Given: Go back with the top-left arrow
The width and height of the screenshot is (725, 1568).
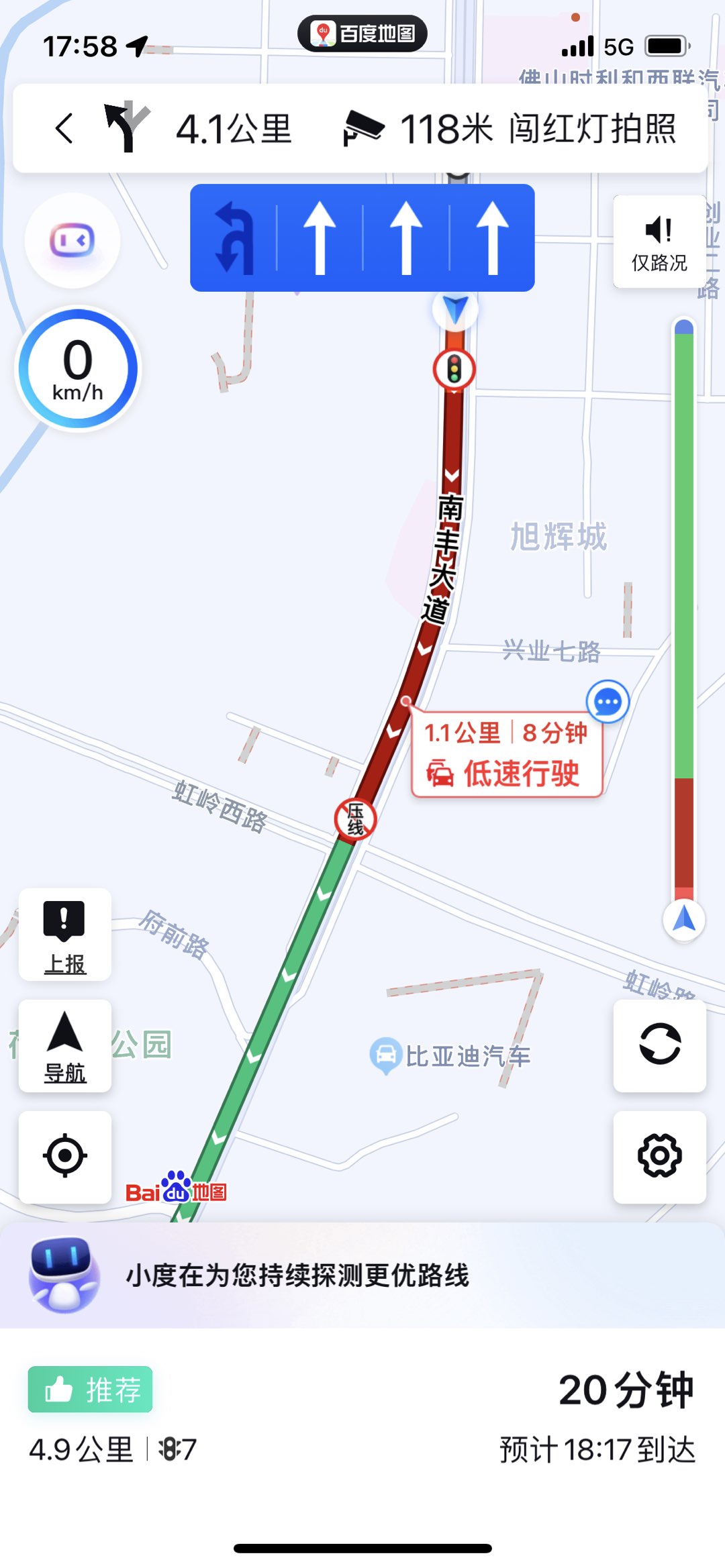Looking at the screenshot, I should [64, 128].
